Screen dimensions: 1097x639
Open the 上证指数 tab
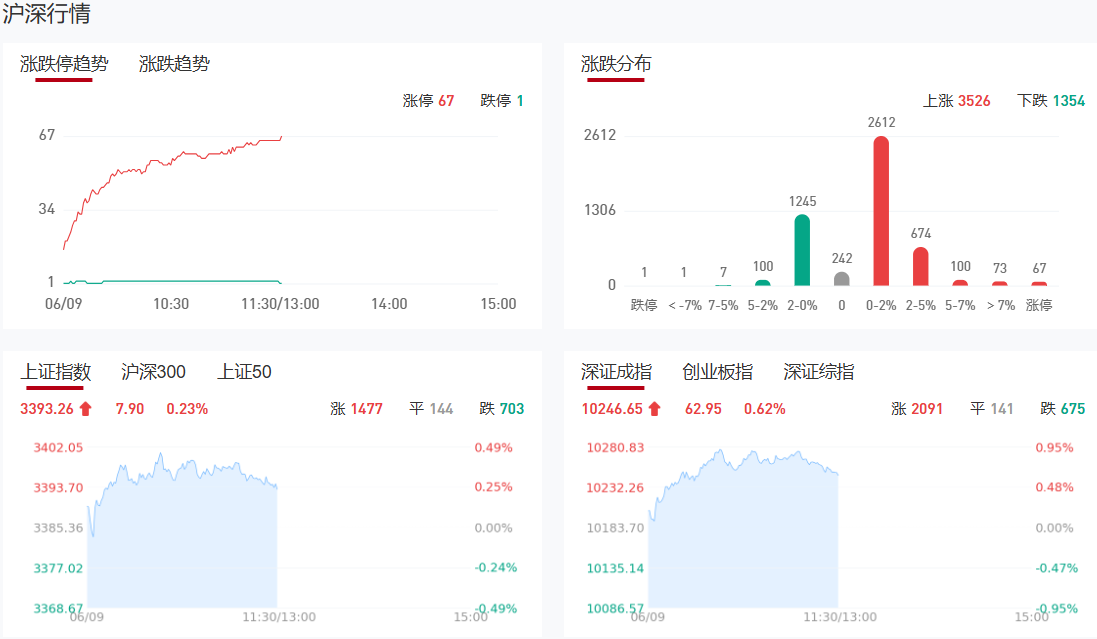click(x=55, y=372)
